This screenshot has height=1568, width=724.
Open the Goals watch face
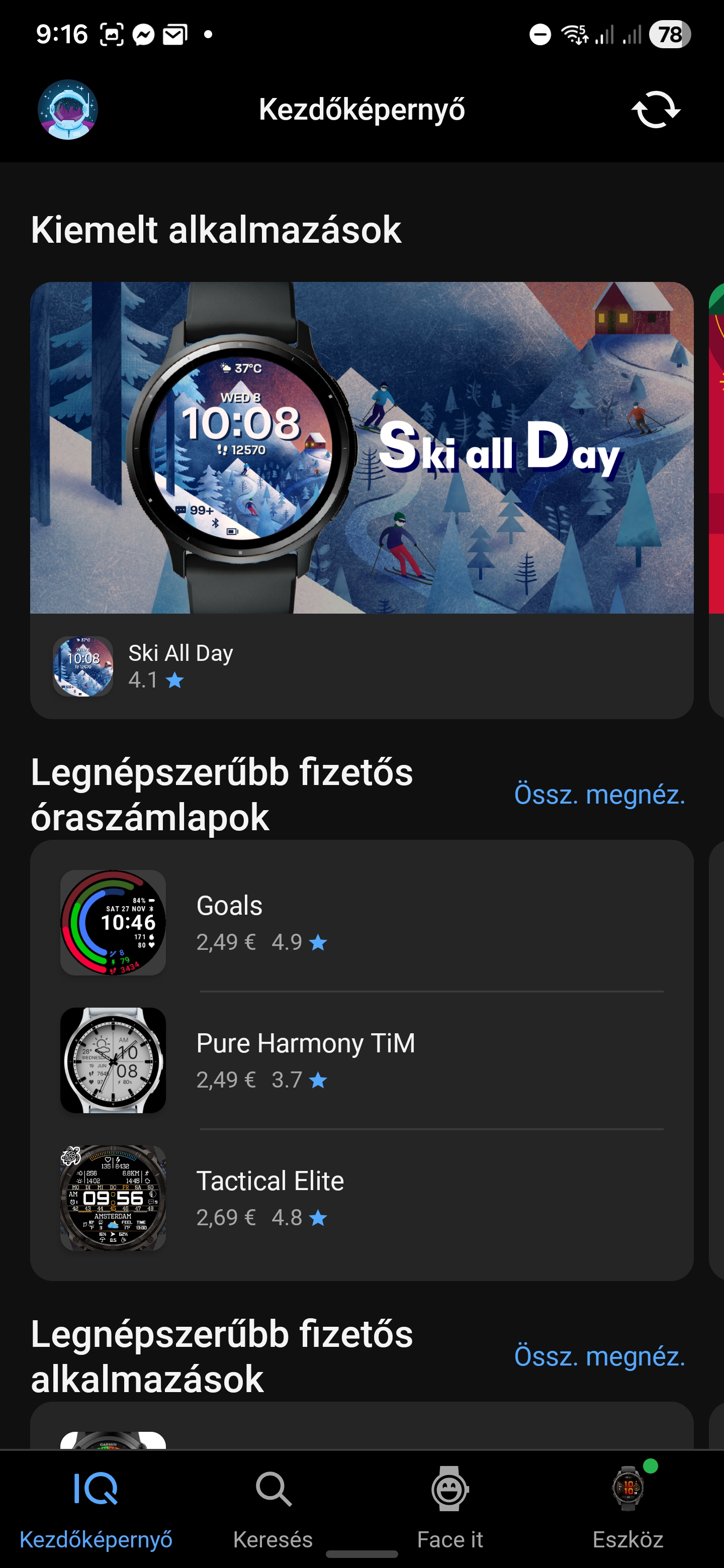tap(361, 923)
